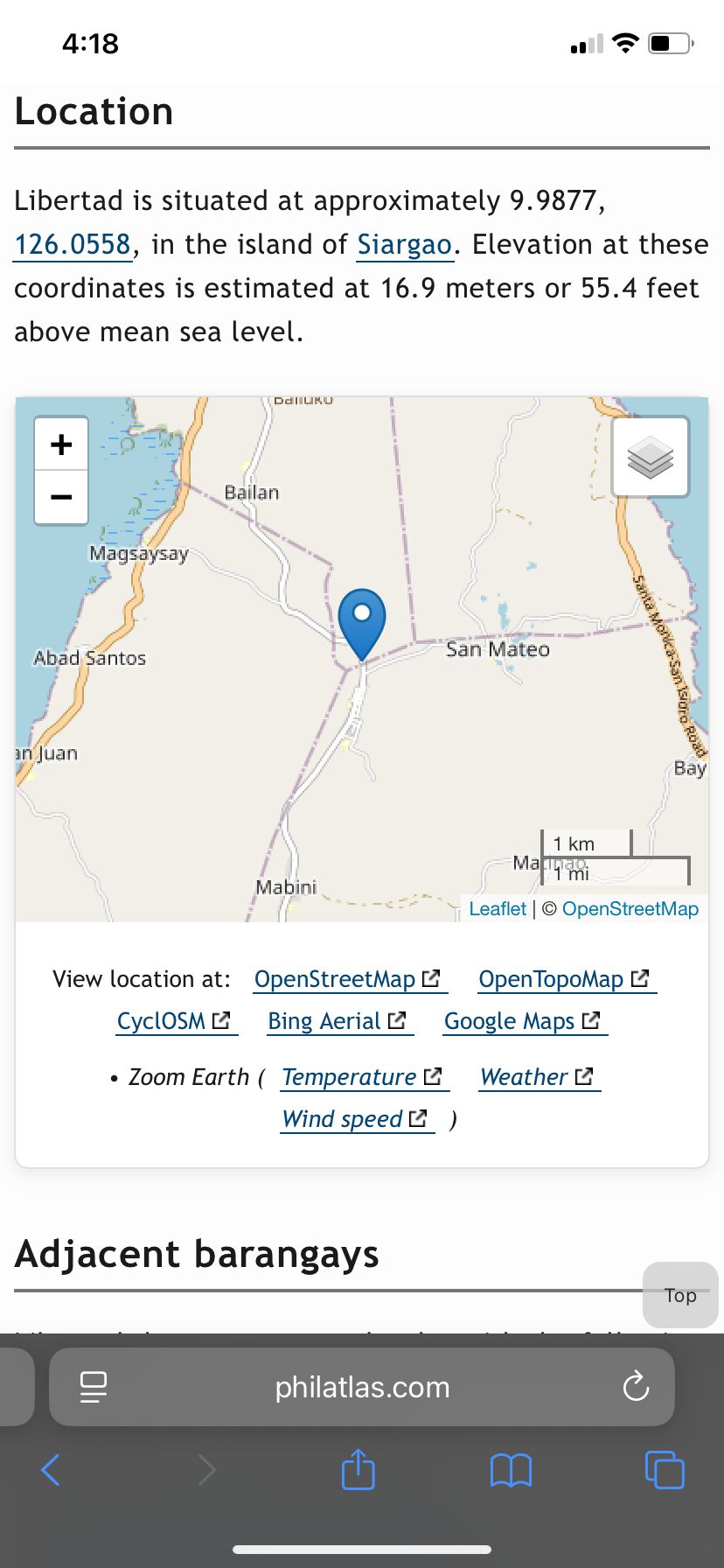This screenshot has width=724, height=1568.
Task: Open the CyclOSM map link
Action: (x=174, y=1021)
